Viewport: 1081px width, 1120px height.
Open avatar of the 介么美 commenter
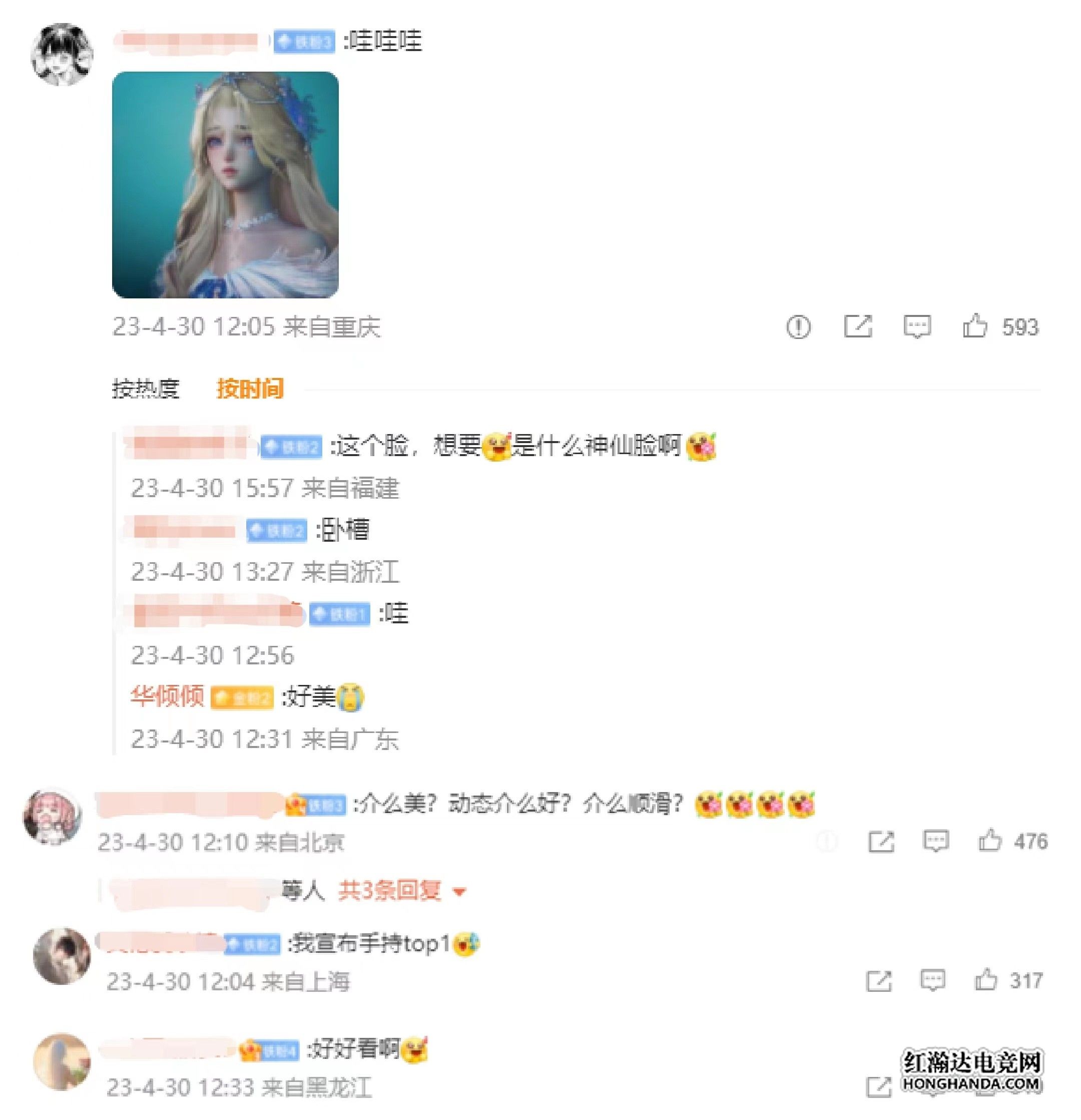(x=53, y=817)
